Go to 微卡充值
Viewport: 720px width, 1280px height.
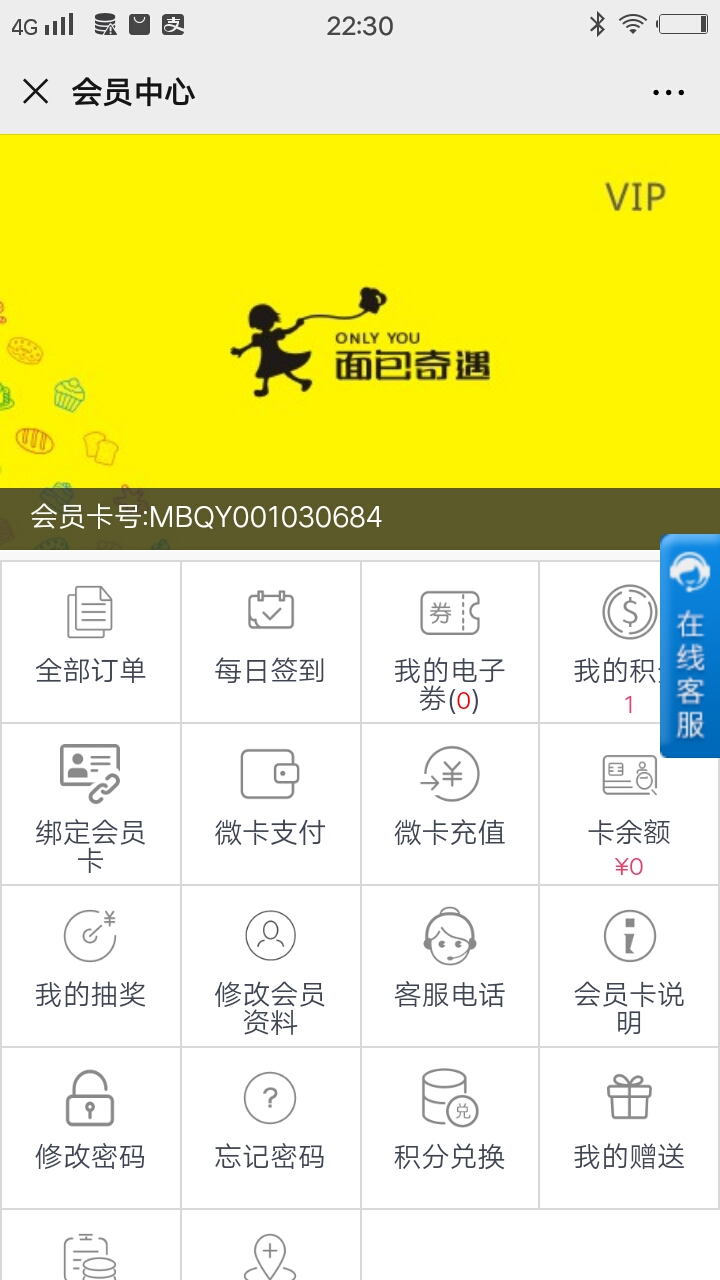click(x=450, y=804)
